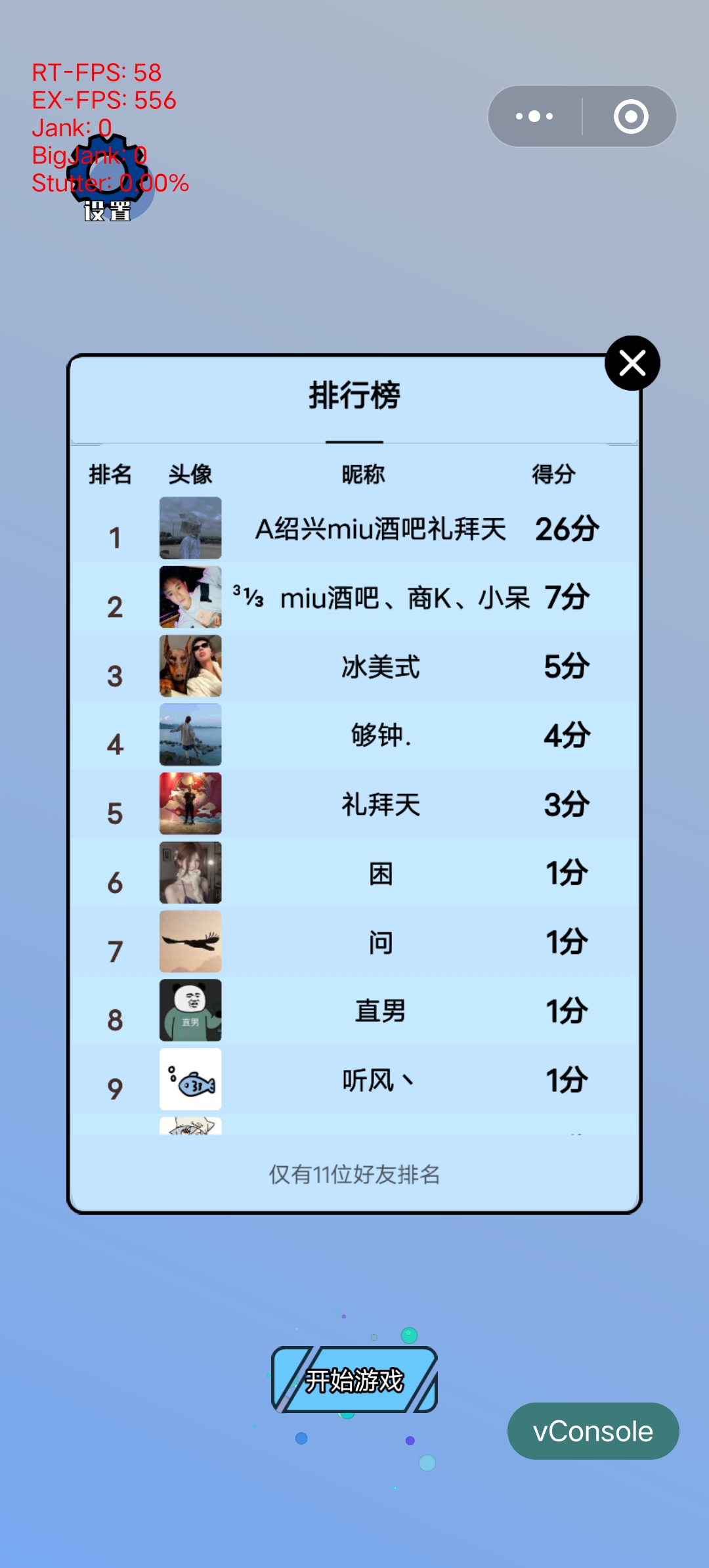
Task: Open the vConsole debug panel
Action: tap(593, 1431)
